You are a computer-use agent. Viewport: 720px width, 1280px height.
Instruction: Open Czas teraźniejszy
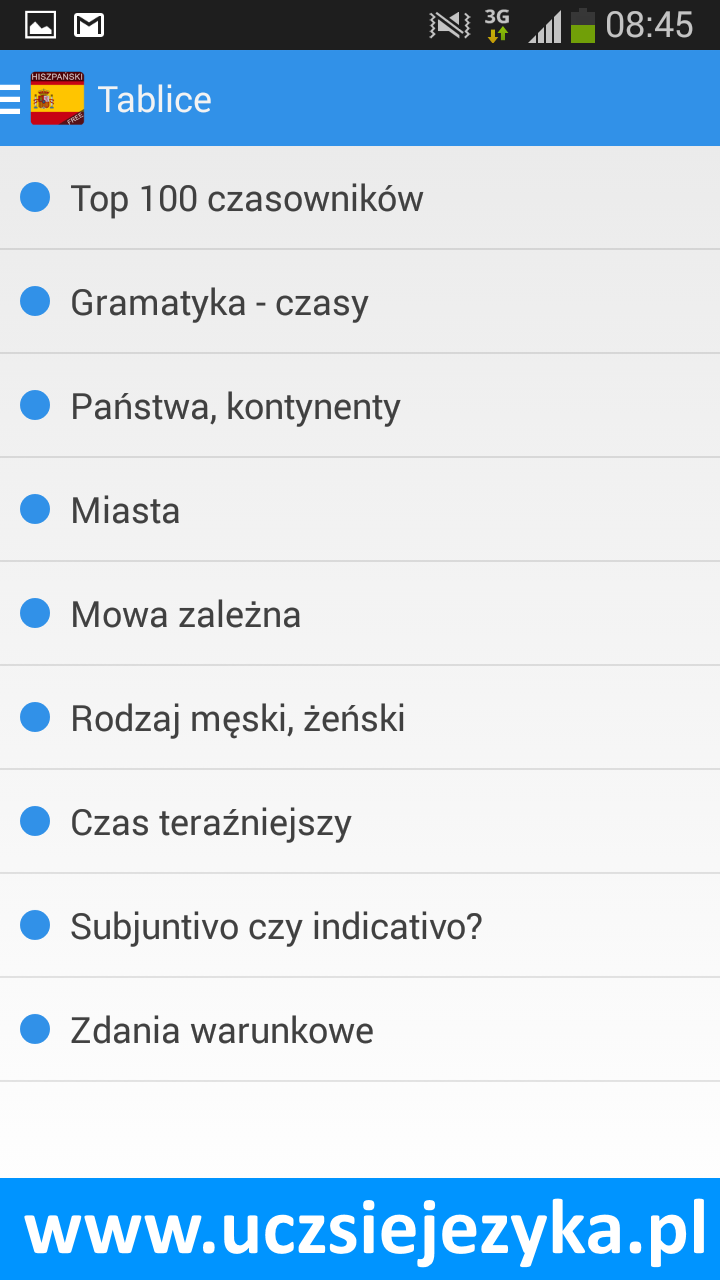[360, 822]
